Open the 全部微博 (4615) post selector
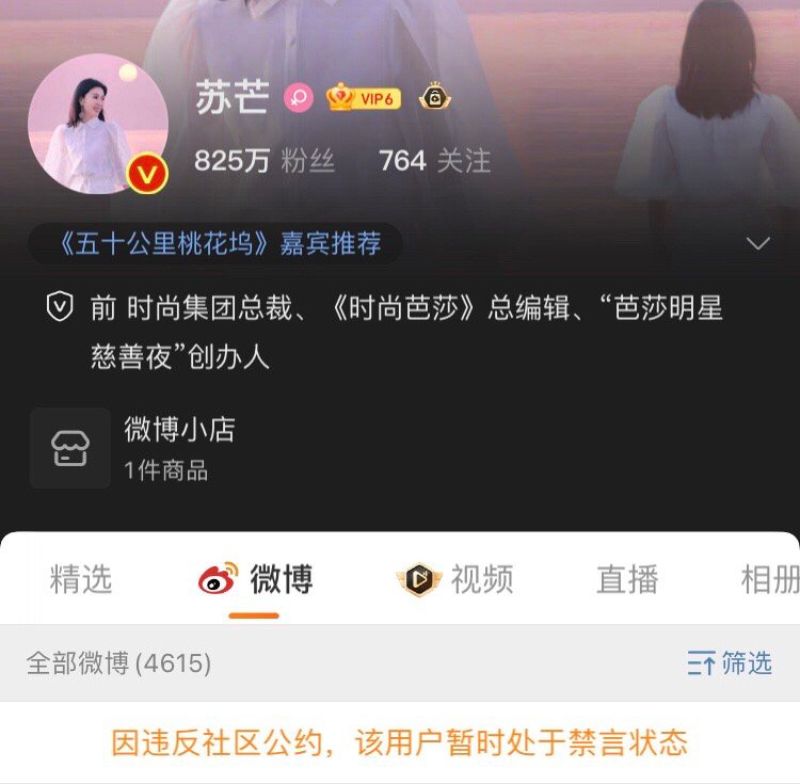Viewport: 800px width, 784px height. (x=118, y=662)
